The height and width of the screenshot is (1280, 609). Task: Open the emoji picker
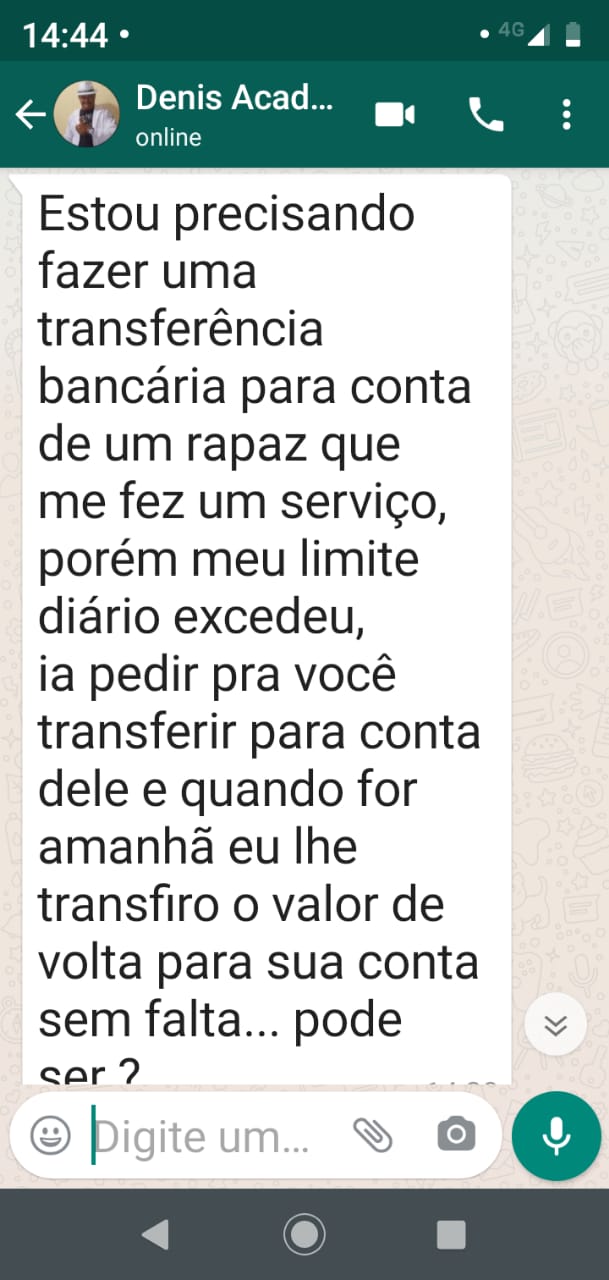pos(50,1135)
